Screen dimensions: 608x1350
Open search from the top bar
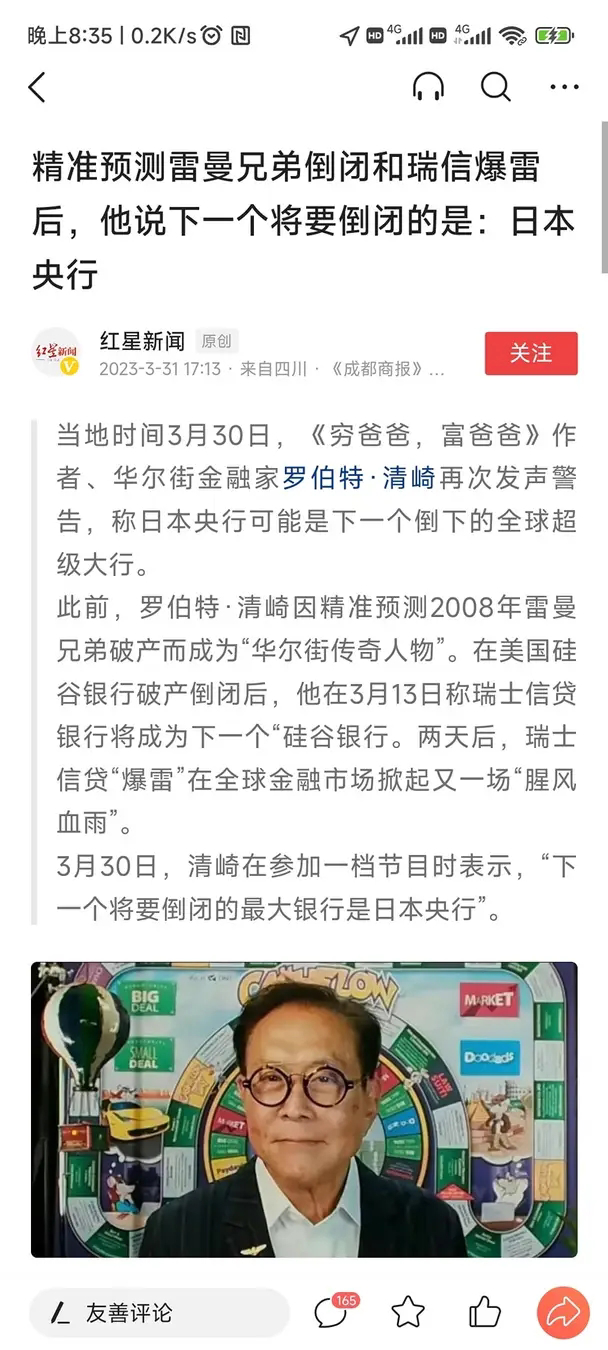(x=496, y=88)
